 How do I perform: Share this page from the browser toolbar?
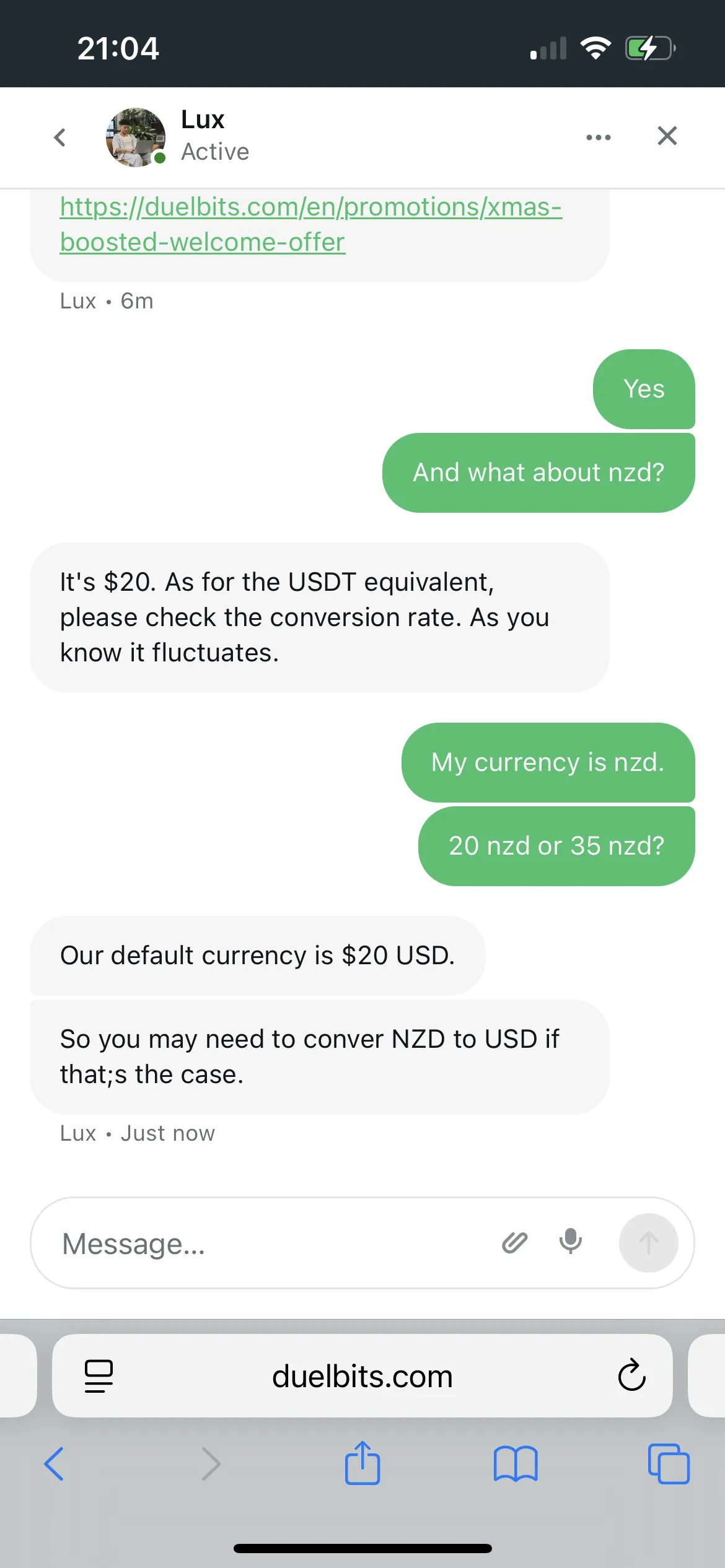click(362, 1464)
